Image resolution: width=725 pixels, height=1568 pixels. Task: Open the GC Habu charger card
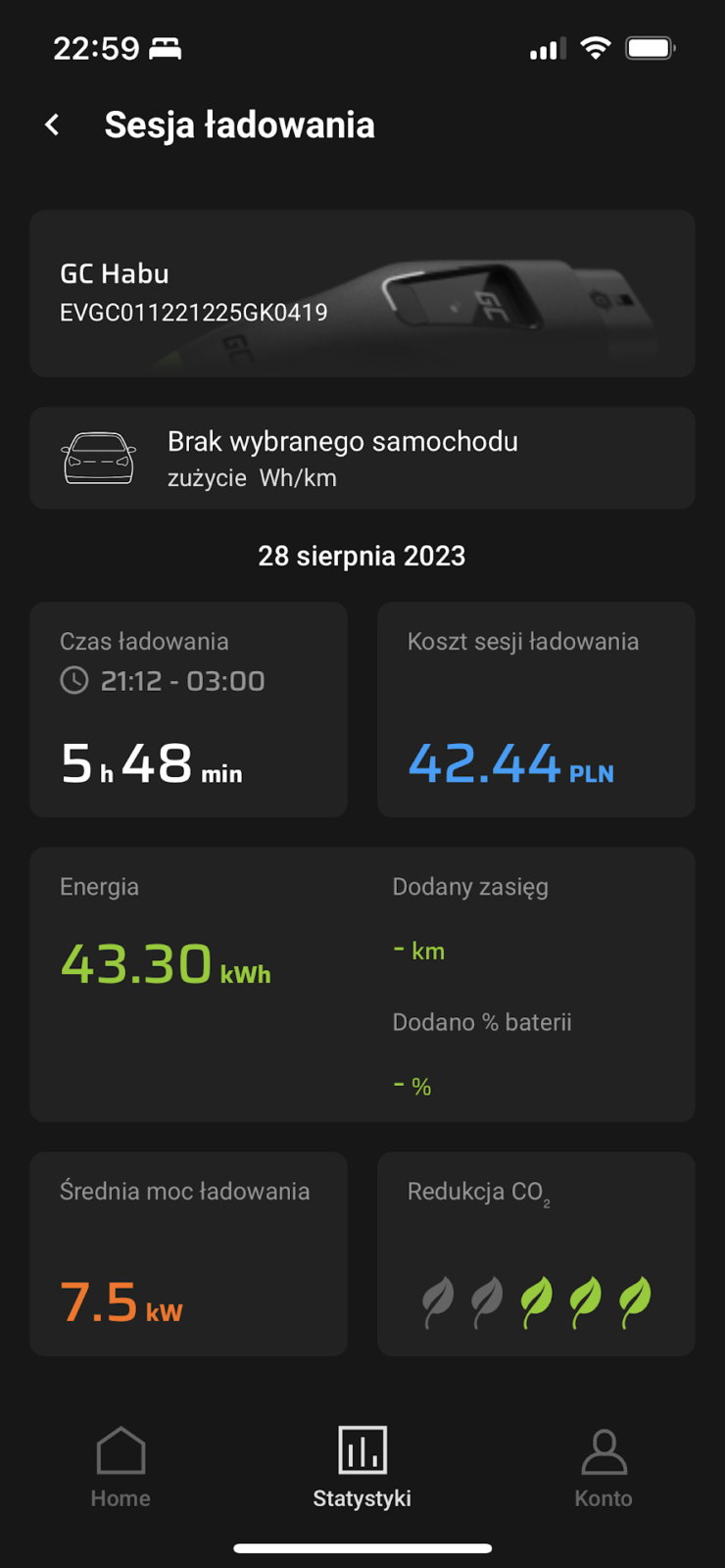tap(362, 293)
